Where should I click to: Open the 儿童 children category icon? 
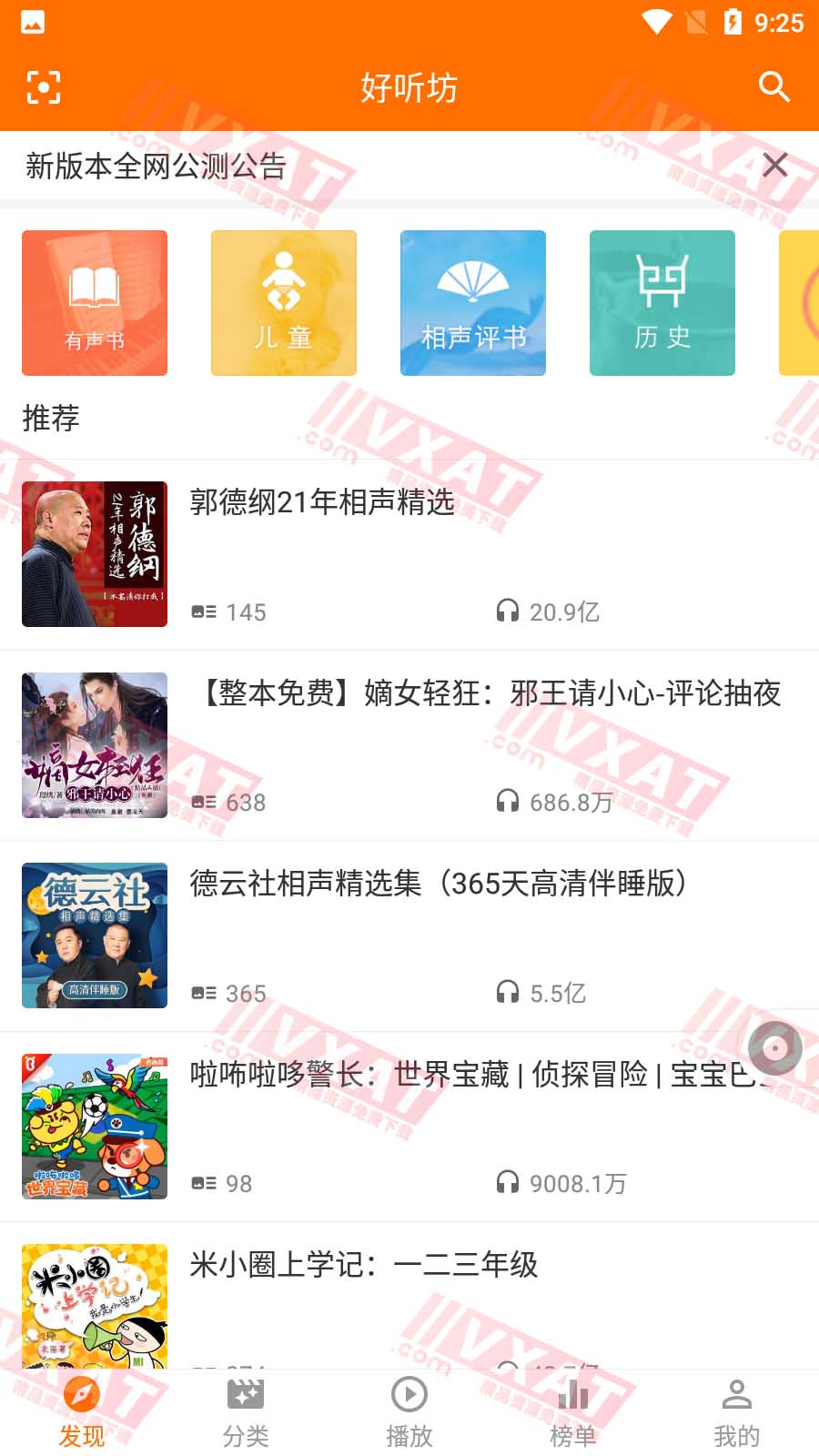click(283, 302)
